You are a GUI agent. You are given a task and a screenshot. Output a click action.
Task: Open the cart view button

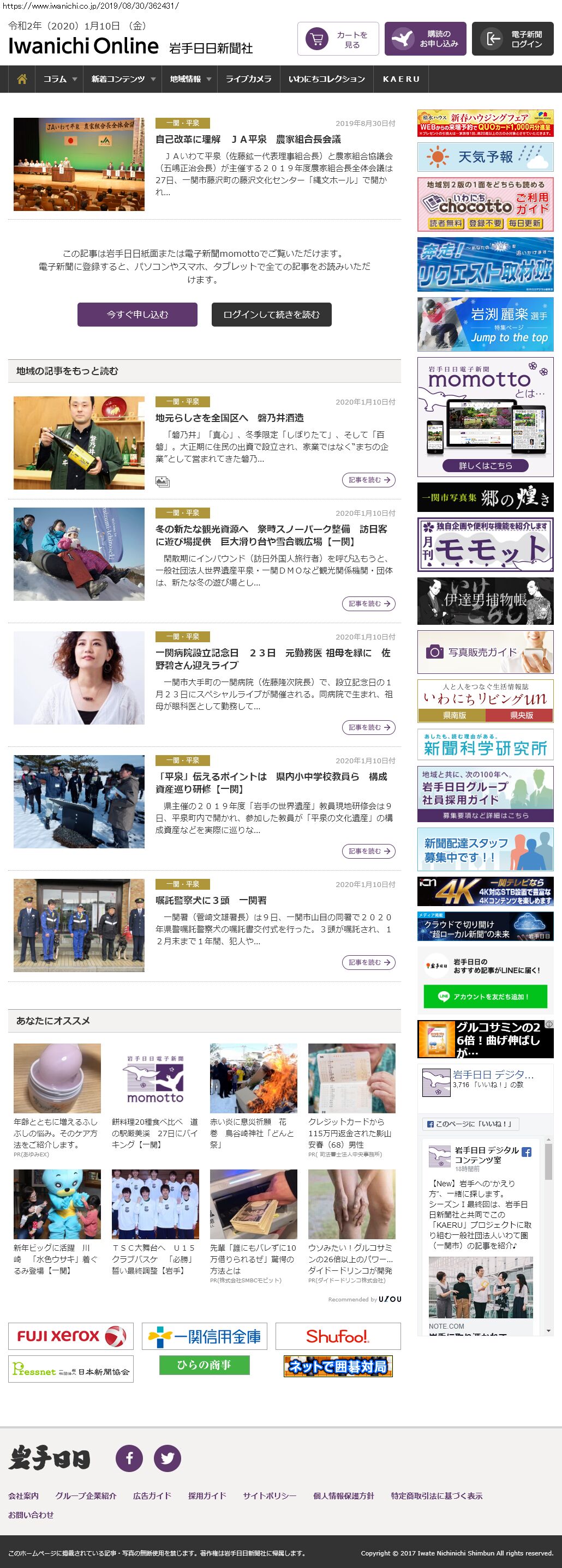pos(338,39)
